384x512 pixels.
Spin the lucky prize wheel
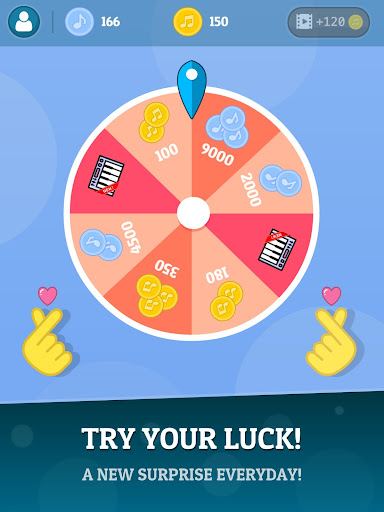(192, 214)
